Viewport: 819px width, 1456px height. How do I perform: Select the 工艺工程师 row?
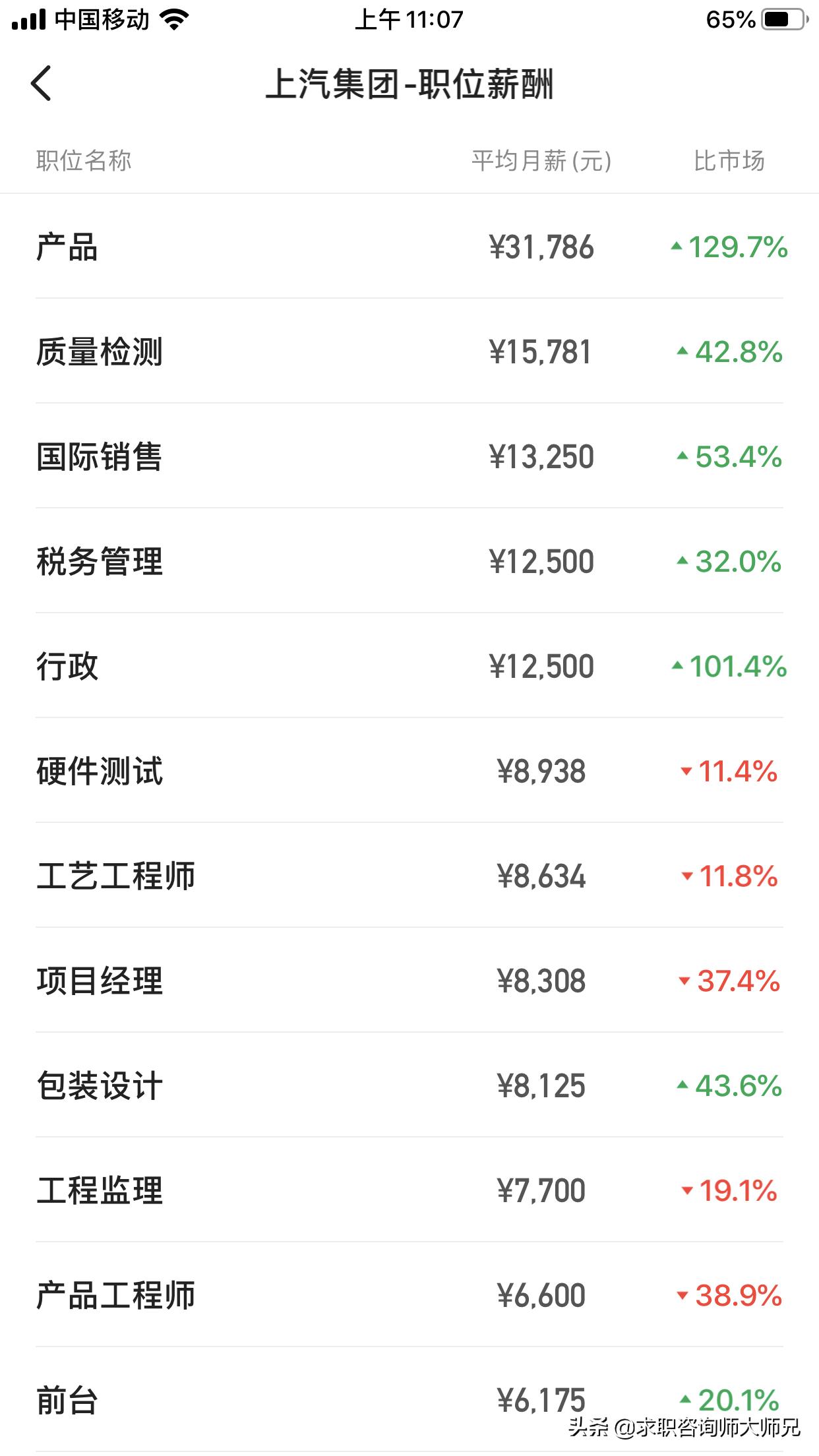click(409, 876)
